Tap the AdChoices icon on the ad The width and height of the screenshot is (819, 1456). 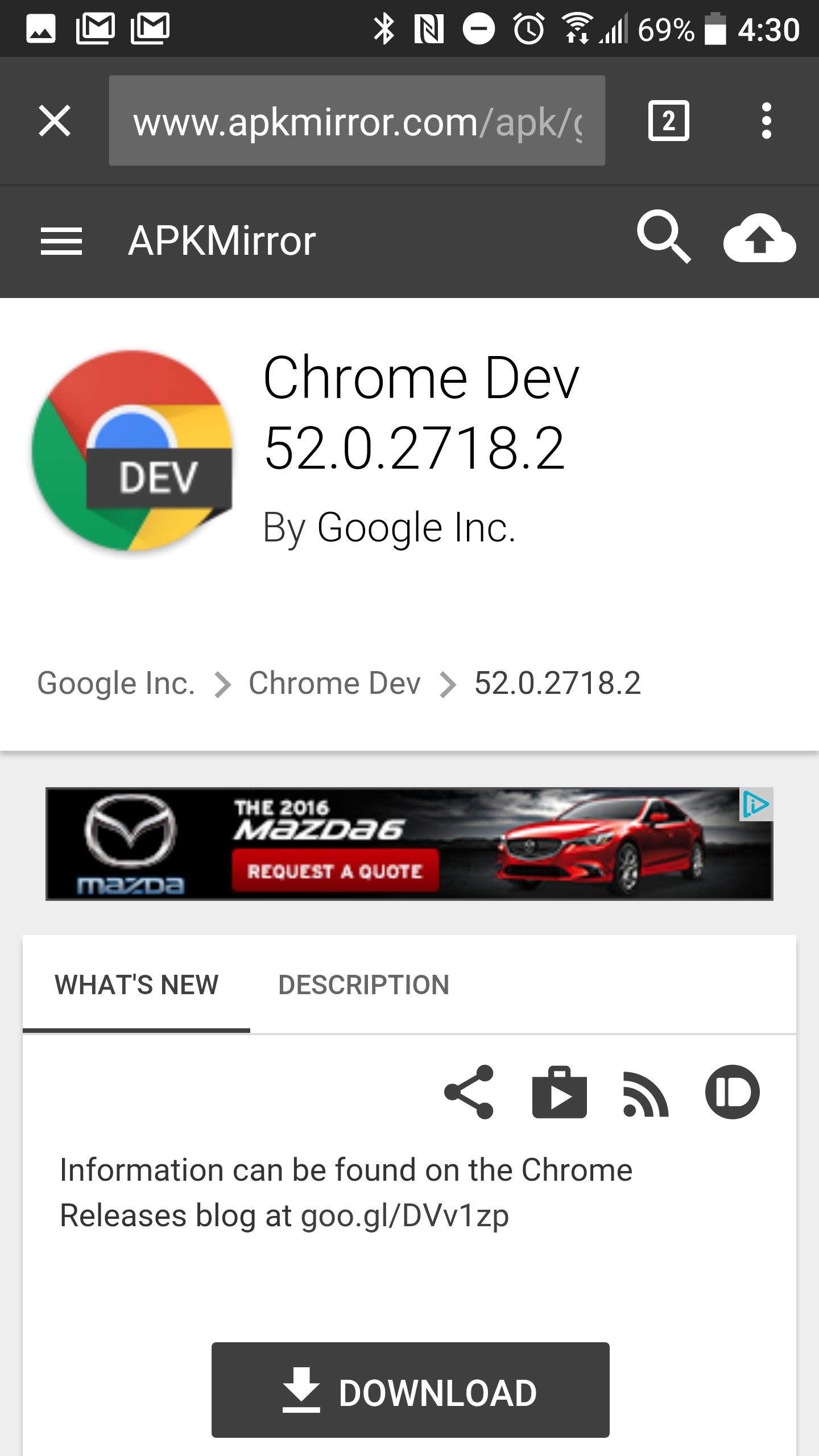pyautogui.click(x=756, y=804)
